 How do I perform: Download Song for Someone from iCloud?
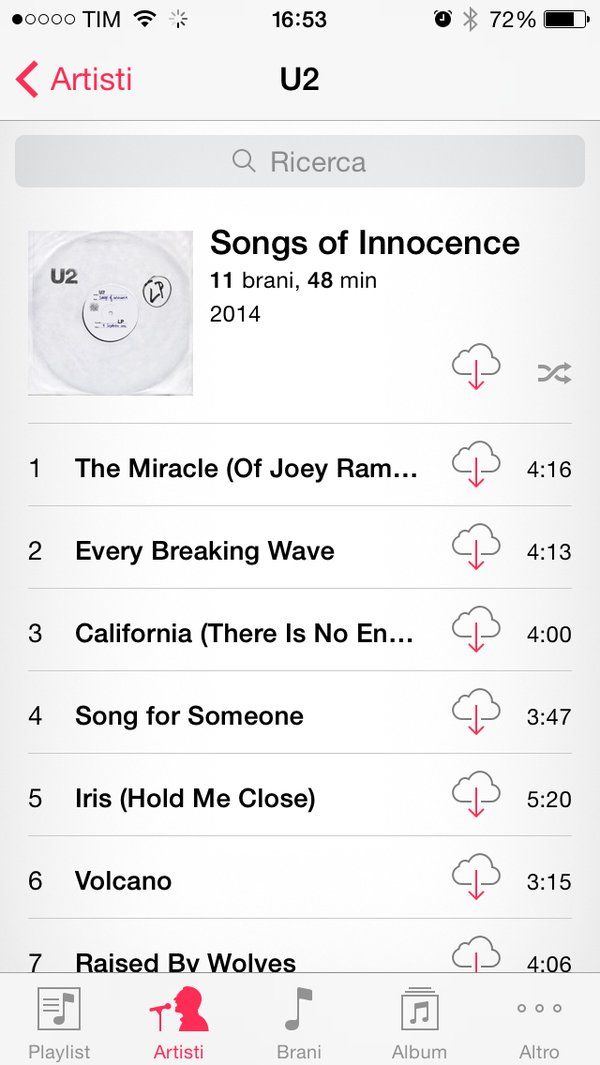[x=476, y=712]
